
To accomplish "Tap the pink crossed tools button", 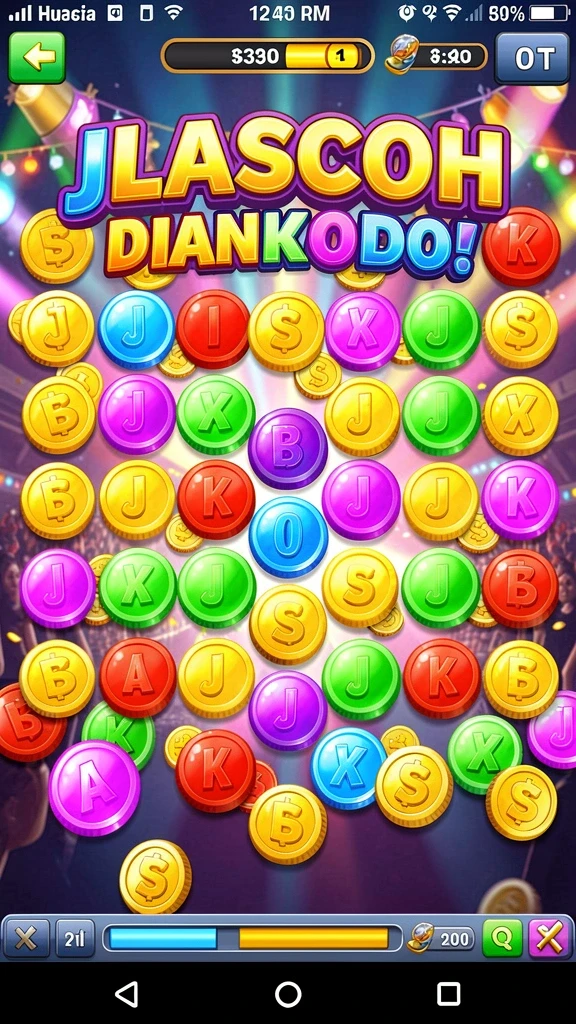I will (x=549, y=938).
